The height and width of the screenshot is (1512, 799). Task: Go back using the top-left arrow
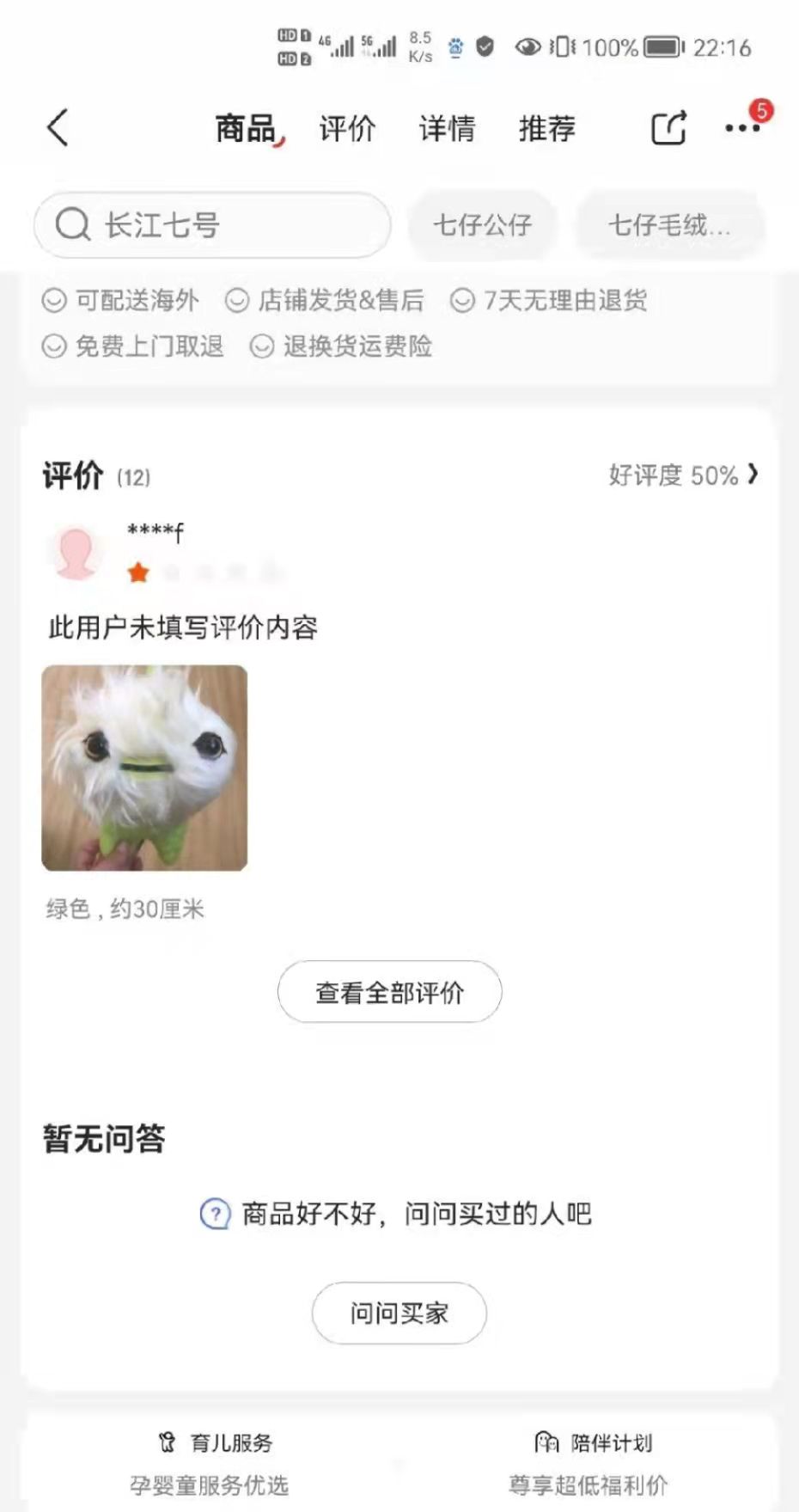[x=58, y=129]
